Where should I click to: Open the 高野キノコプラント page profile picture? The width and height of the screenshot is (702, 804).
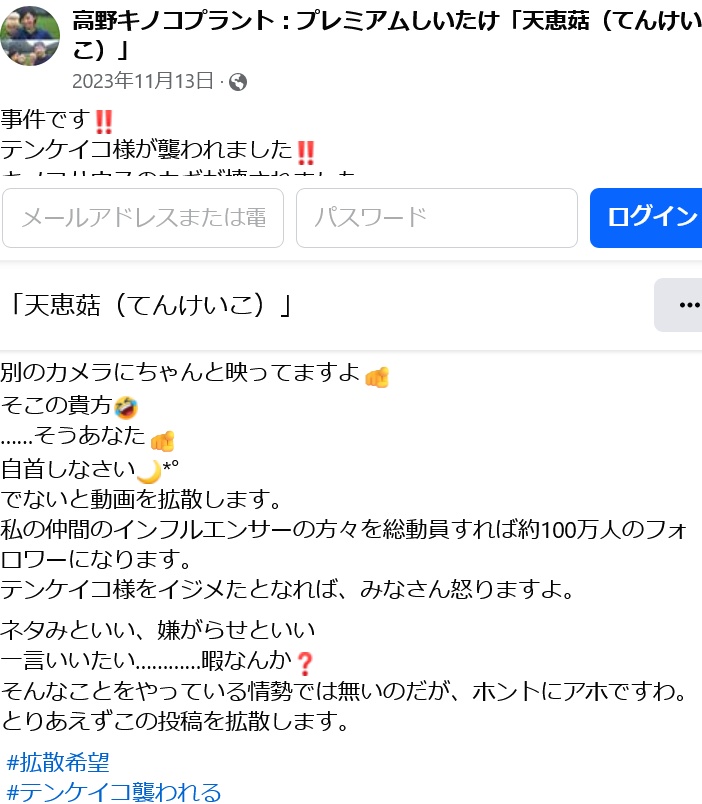coord(30,37)
